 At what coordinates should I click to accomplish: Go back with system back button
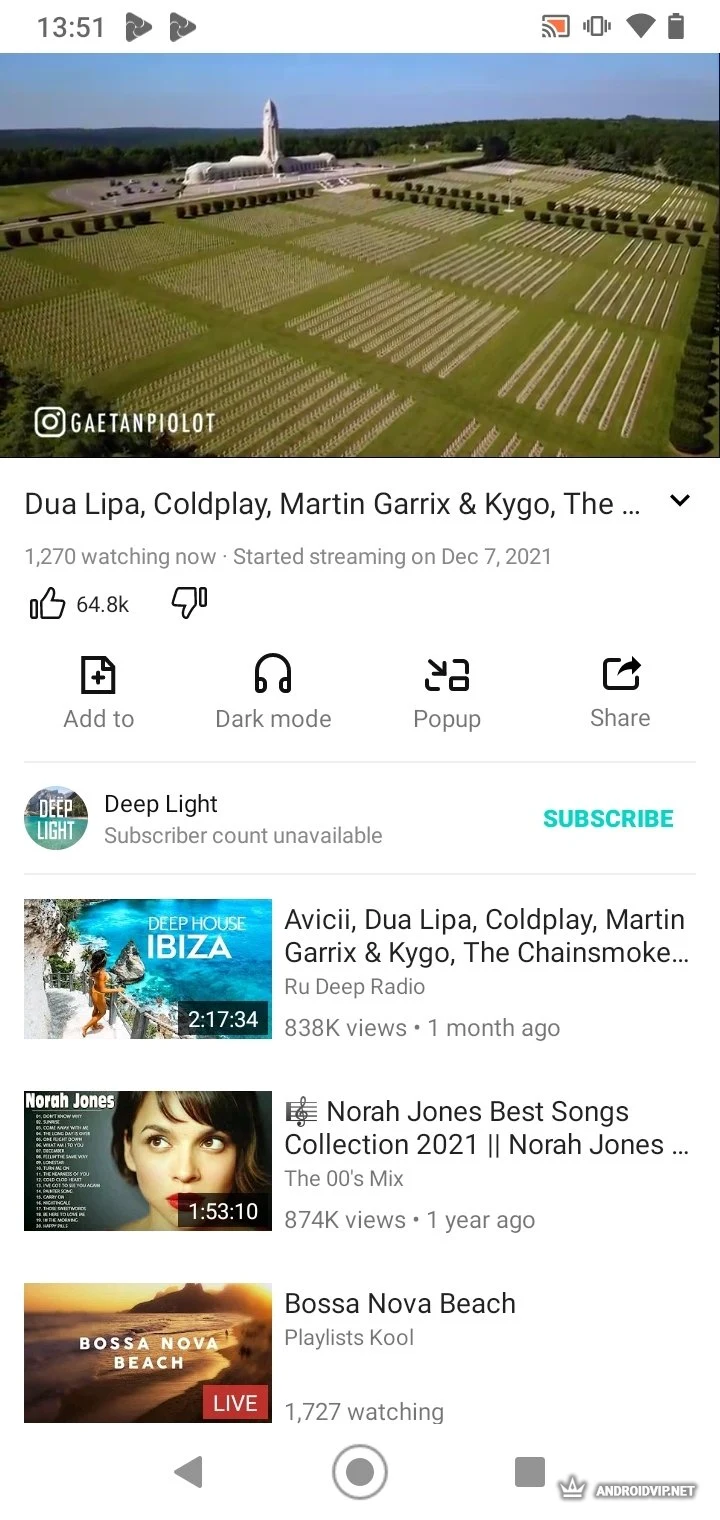[188, 1472]
